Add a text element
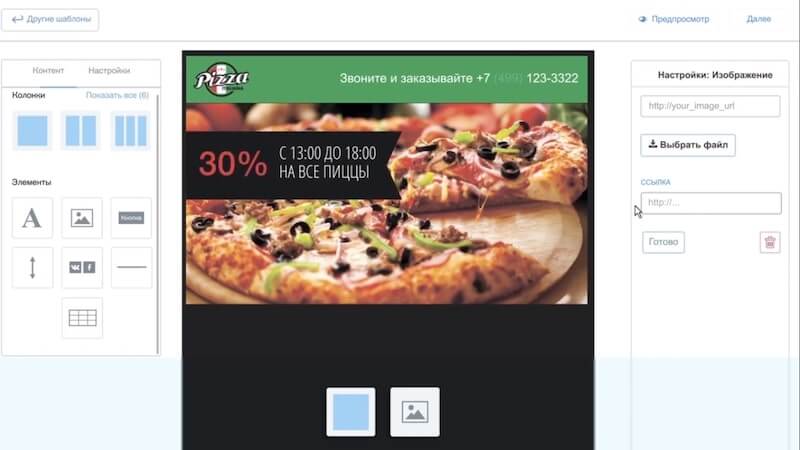The width and height of the screenshot is (800, 450). 32,217
